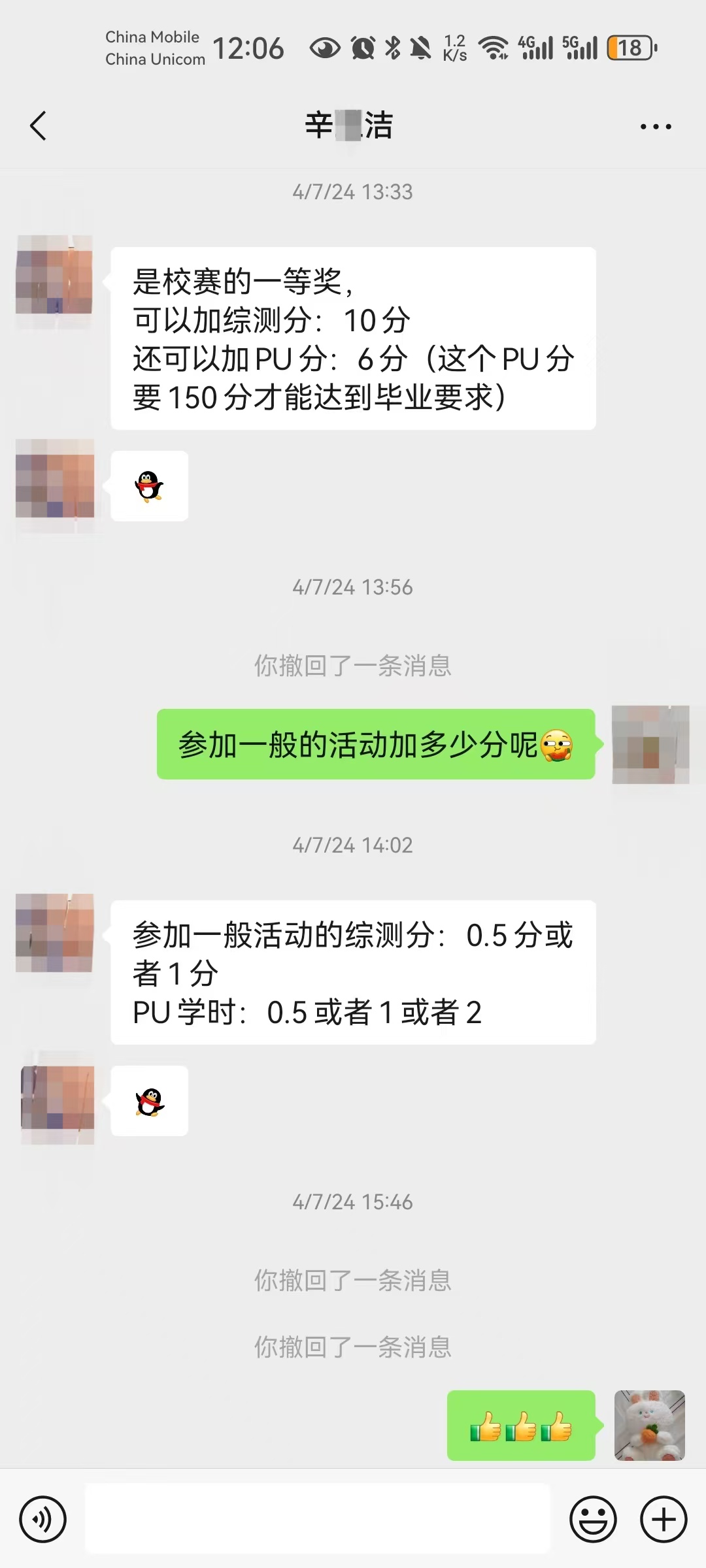Tap my bunny avatar next to thumbs-up message

click(x=649, y=1425)
